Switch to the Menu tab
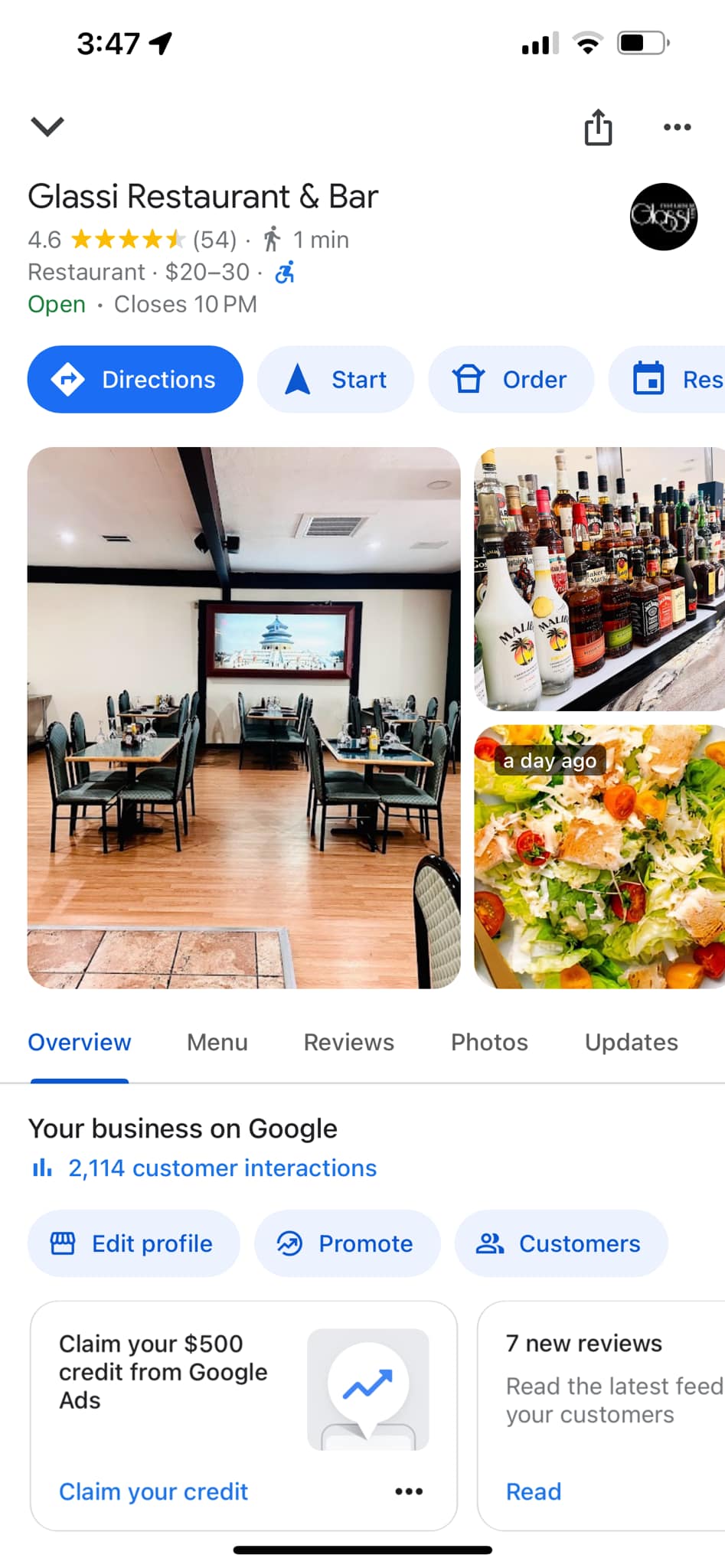This screenshot has height=1568, width=725. tap(217, 1042)
